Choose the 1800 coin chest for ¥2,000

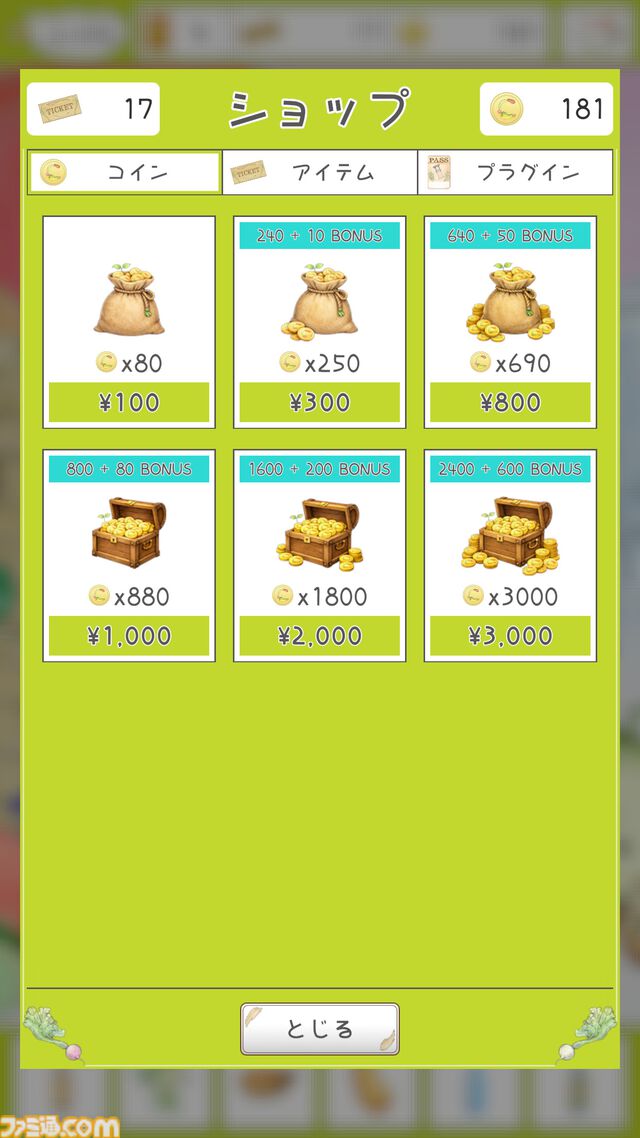pyautogui.click(x=319, y=636)
